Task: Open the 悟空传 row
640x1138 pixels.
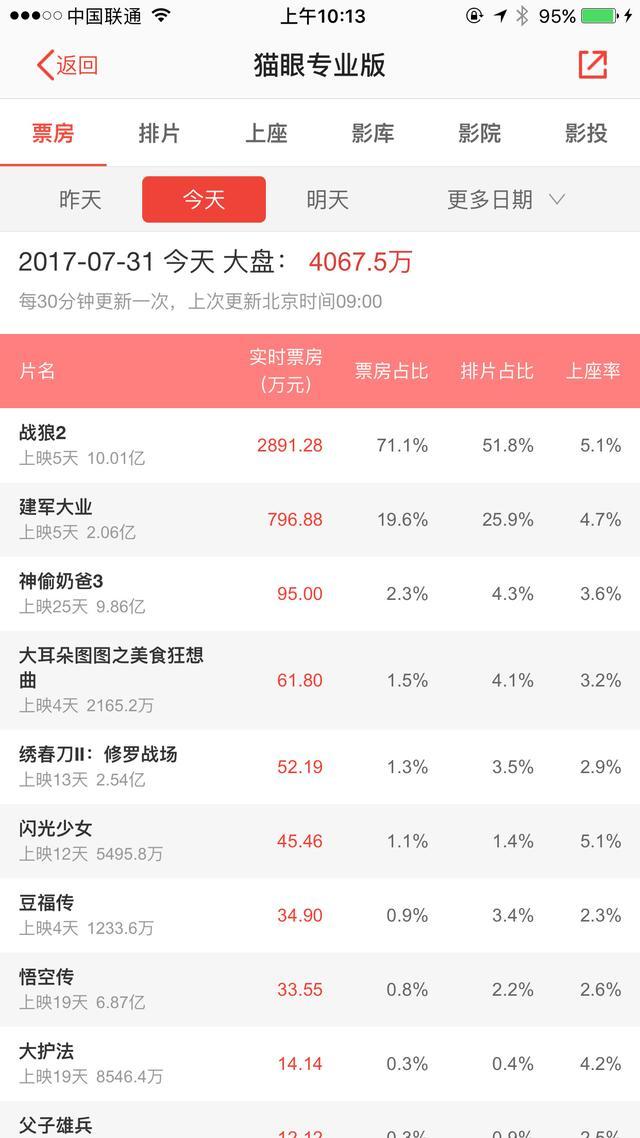Action: click(320, 989)
